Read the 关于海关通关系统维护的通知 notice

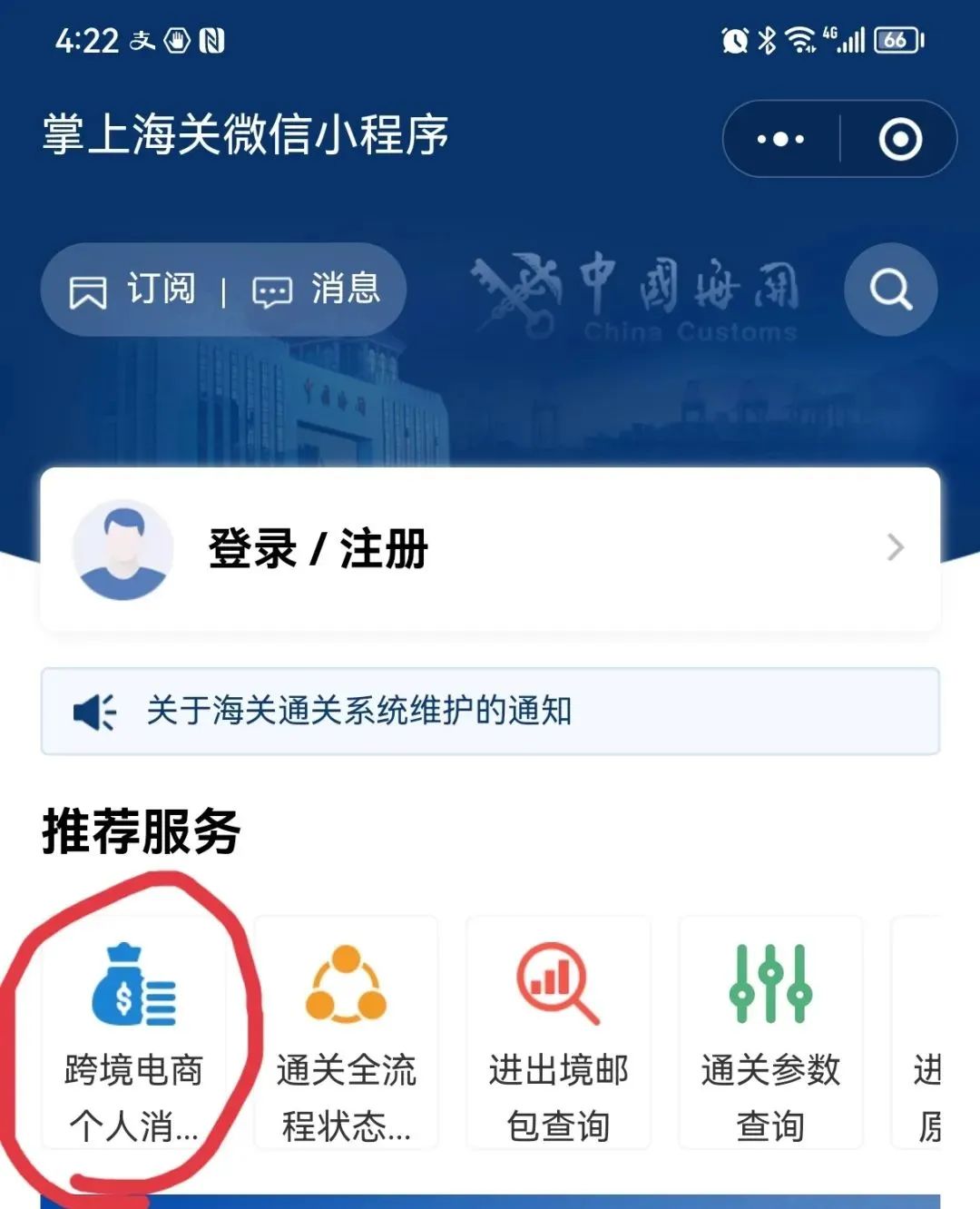(x=490, y=711)
